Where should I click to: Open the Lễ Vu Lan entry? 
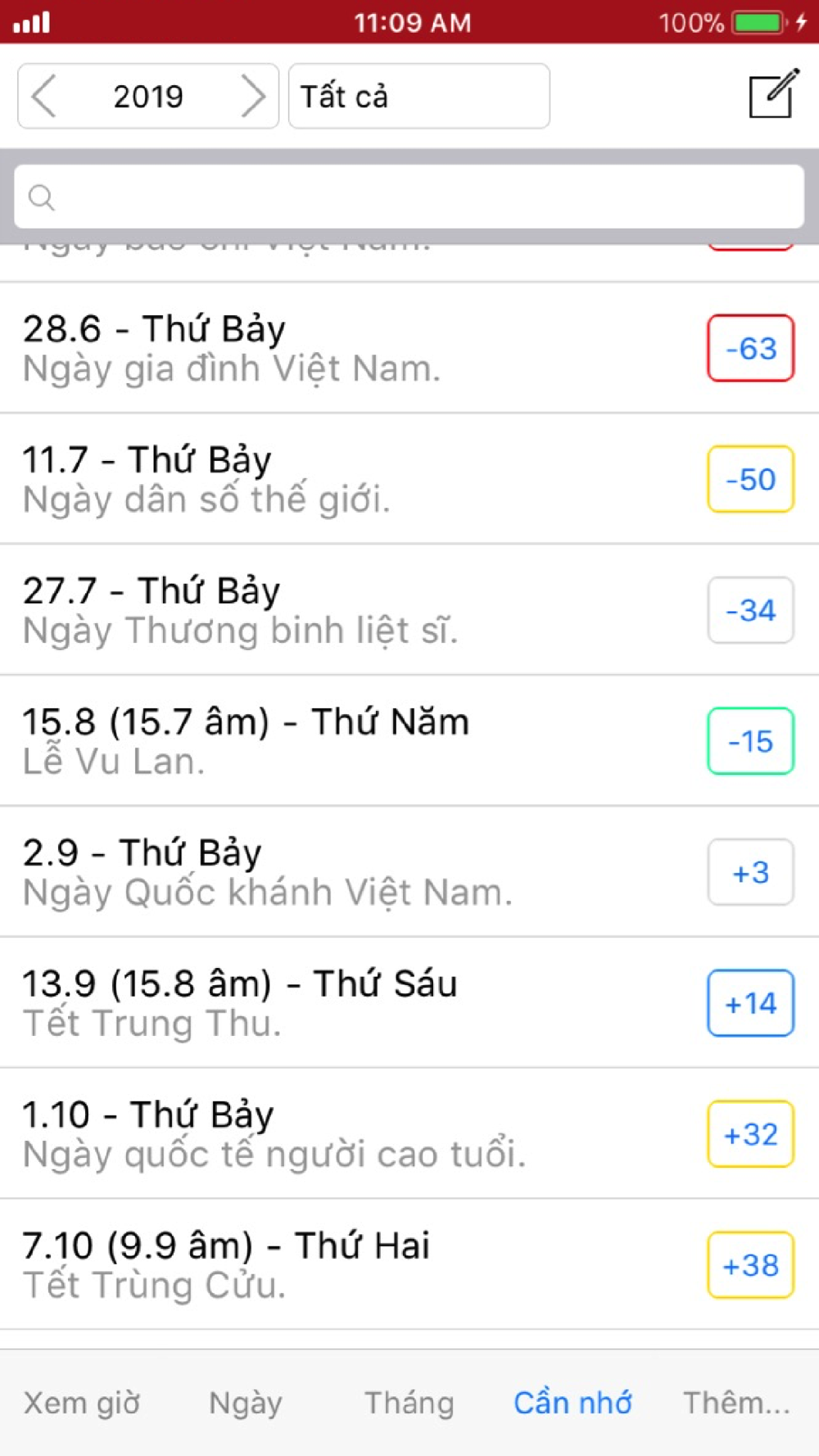tap(409, 741)
